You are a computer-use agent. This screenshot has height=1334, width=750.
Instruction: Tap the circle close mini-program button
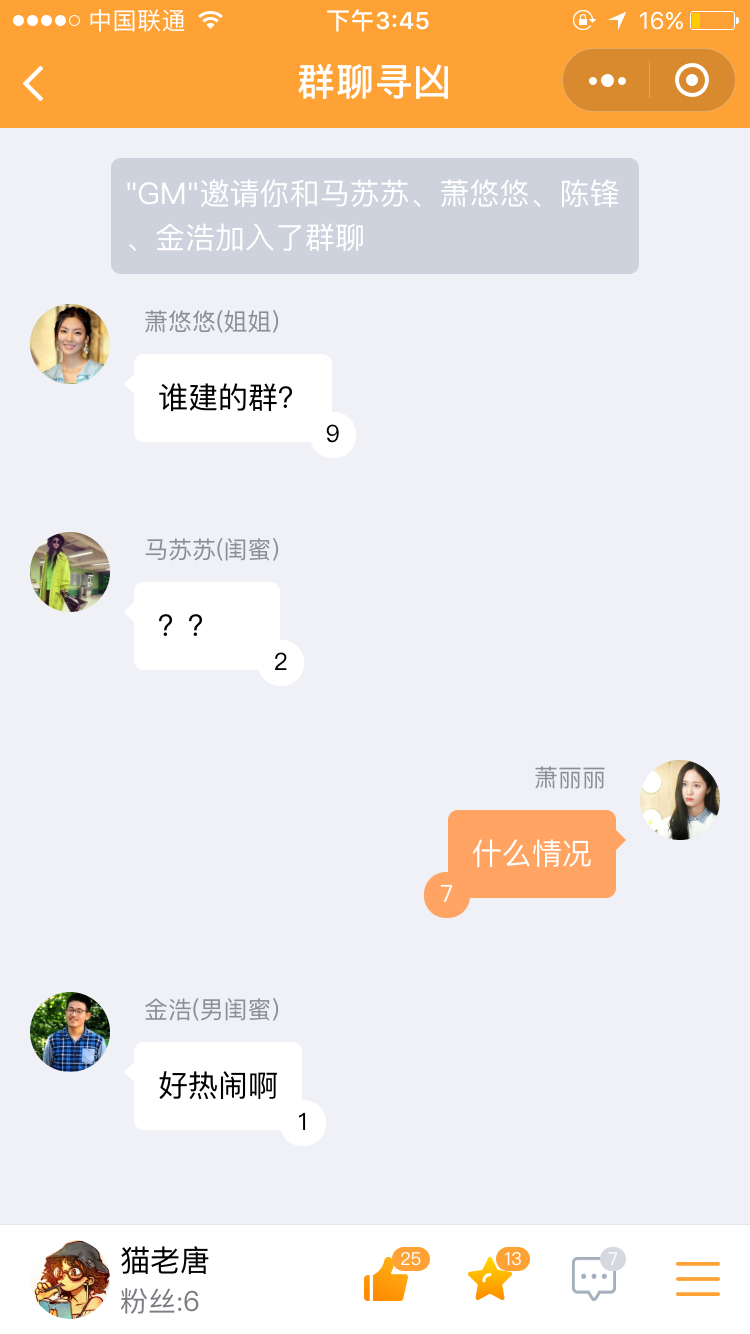[x=692, y=81]
